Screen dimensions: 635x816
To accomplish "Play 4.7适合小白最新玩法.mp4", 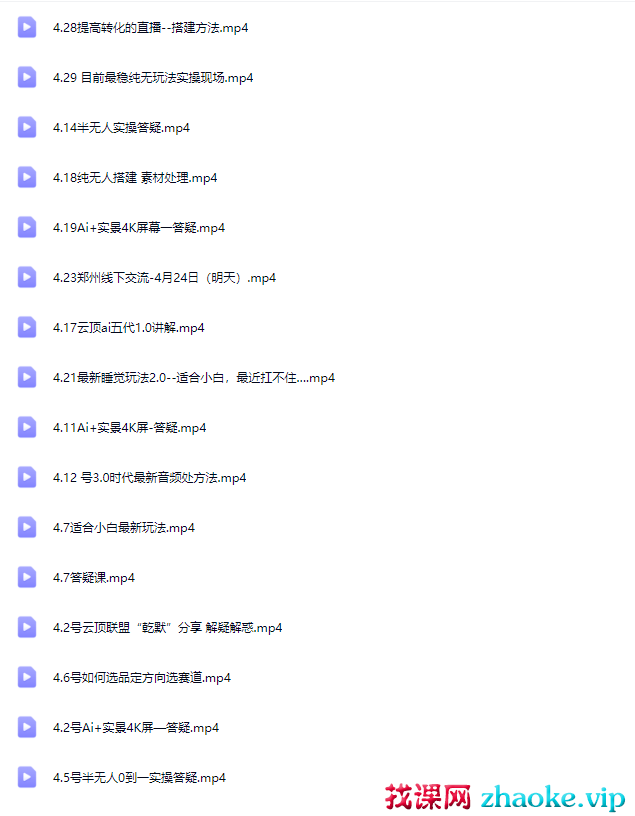I will click(123, 528).
